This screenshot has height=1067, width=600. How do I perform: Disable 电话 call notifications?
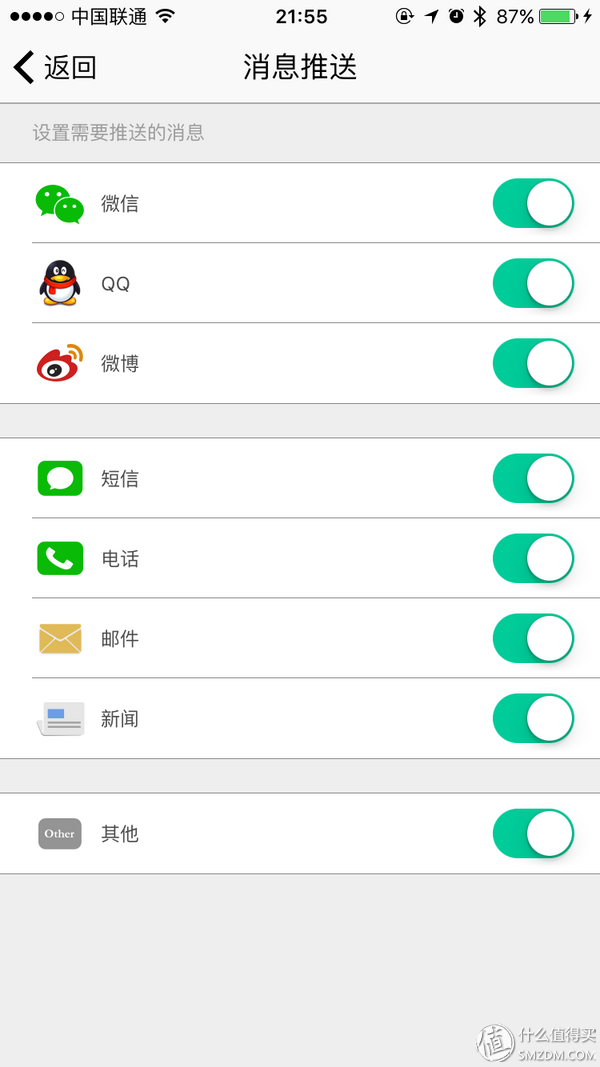click(533, 559)
